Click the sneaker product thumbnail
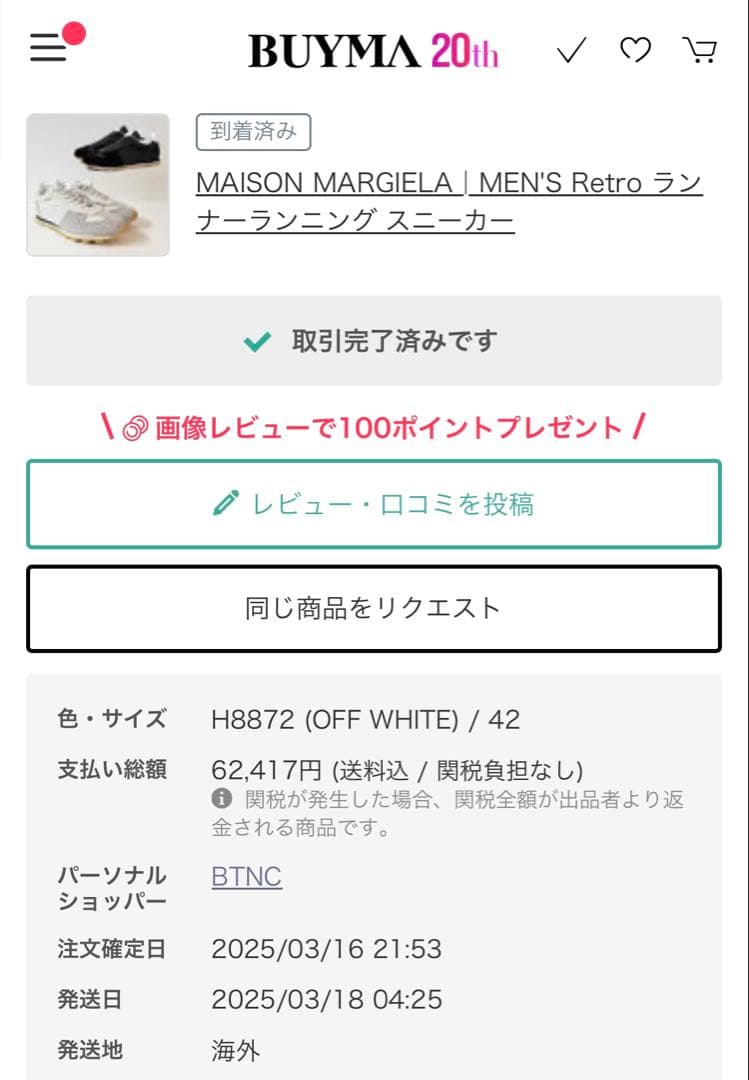The height and width of the screenshot is (1080, 749). (97, 185)
